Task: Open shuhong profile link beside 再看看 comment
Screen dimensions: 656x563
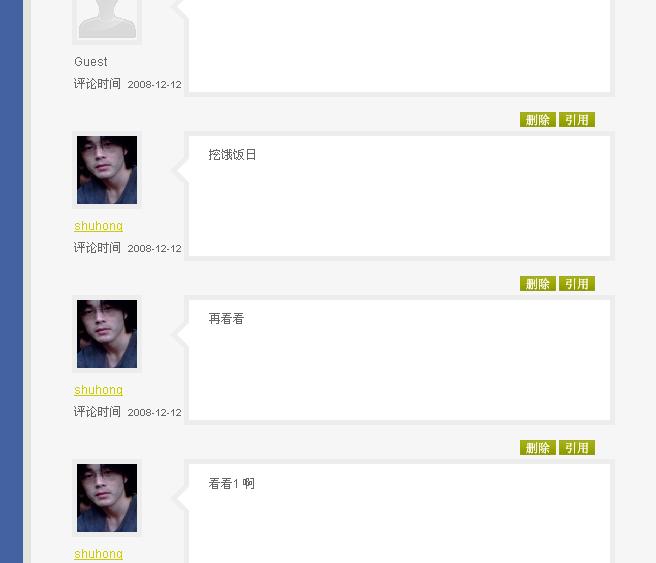Action: tap(98, 390)
